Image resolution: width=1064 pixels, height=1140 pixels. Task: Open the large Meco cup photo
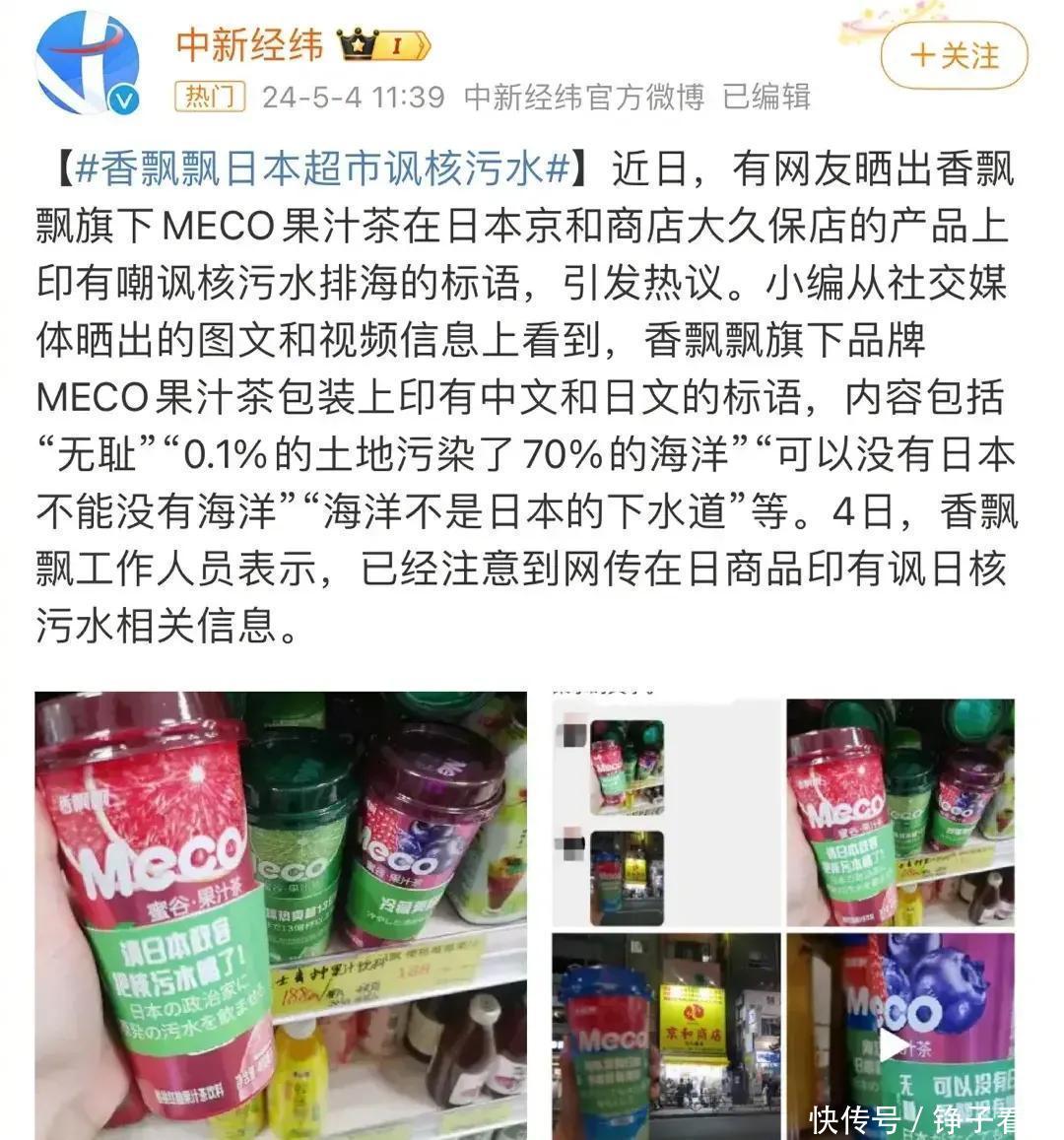[x=281, y=915]
